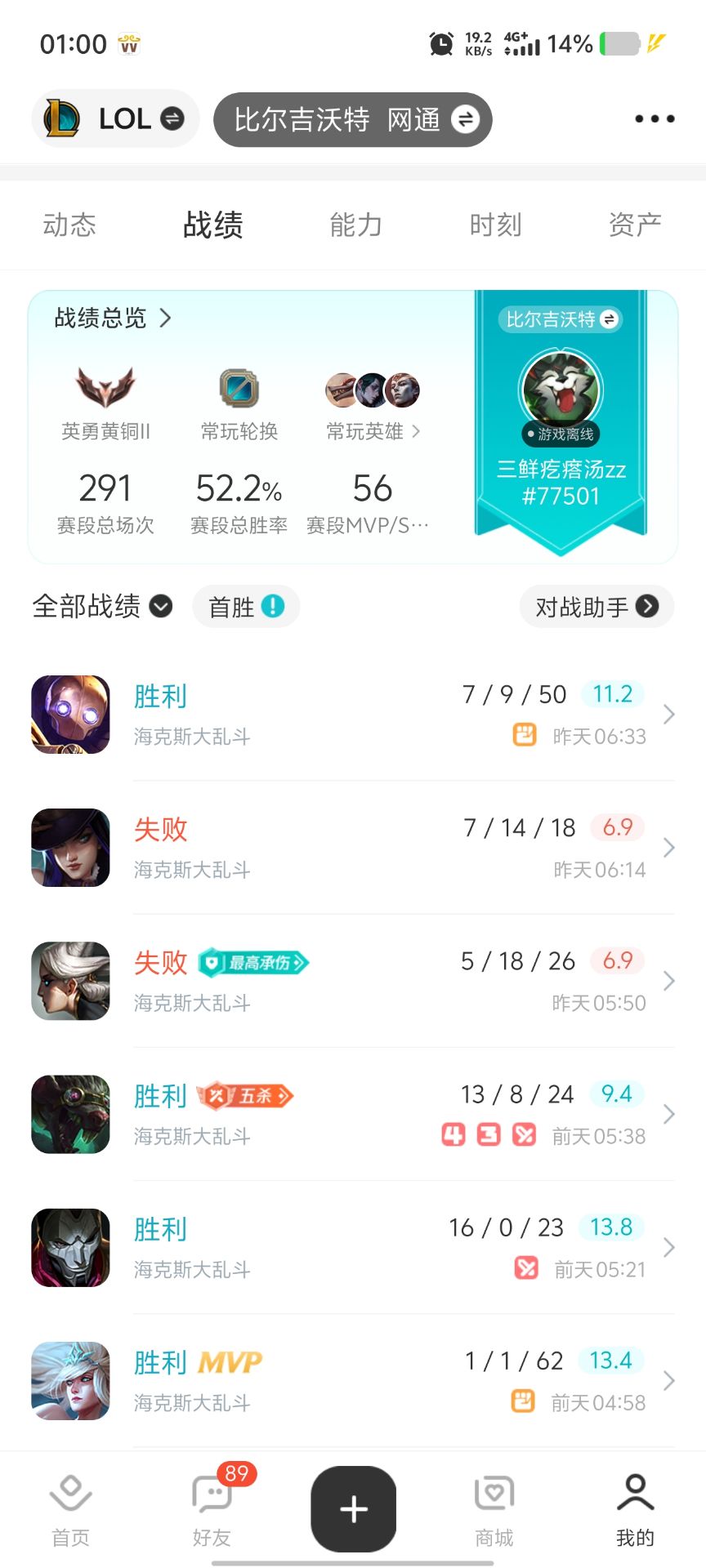The height and width of the screenshot is (1568, 706).
Task: Tap the plus create button
Action: coord(353,1508)
